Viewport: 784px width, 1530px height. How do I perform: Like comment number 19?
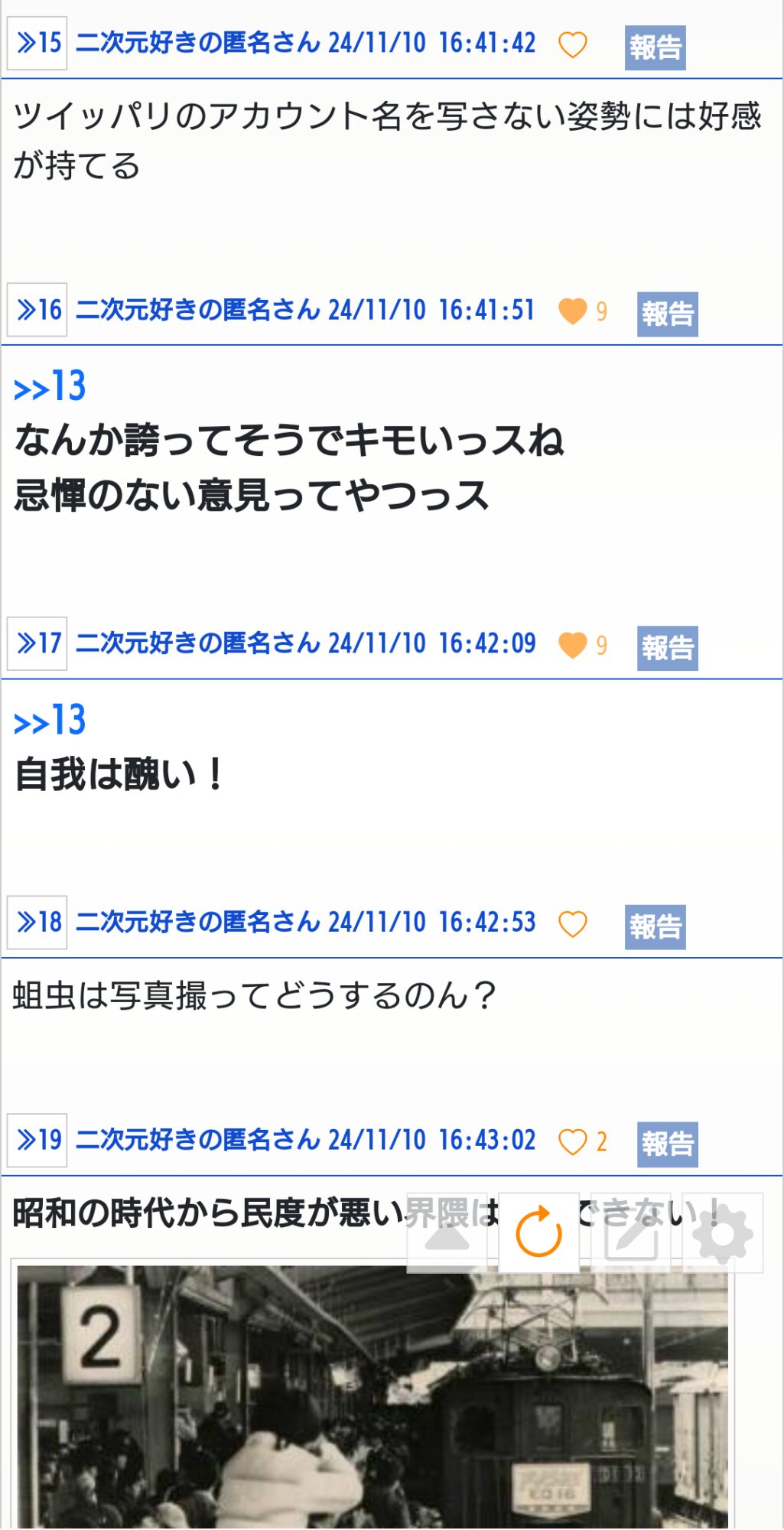572,1142
